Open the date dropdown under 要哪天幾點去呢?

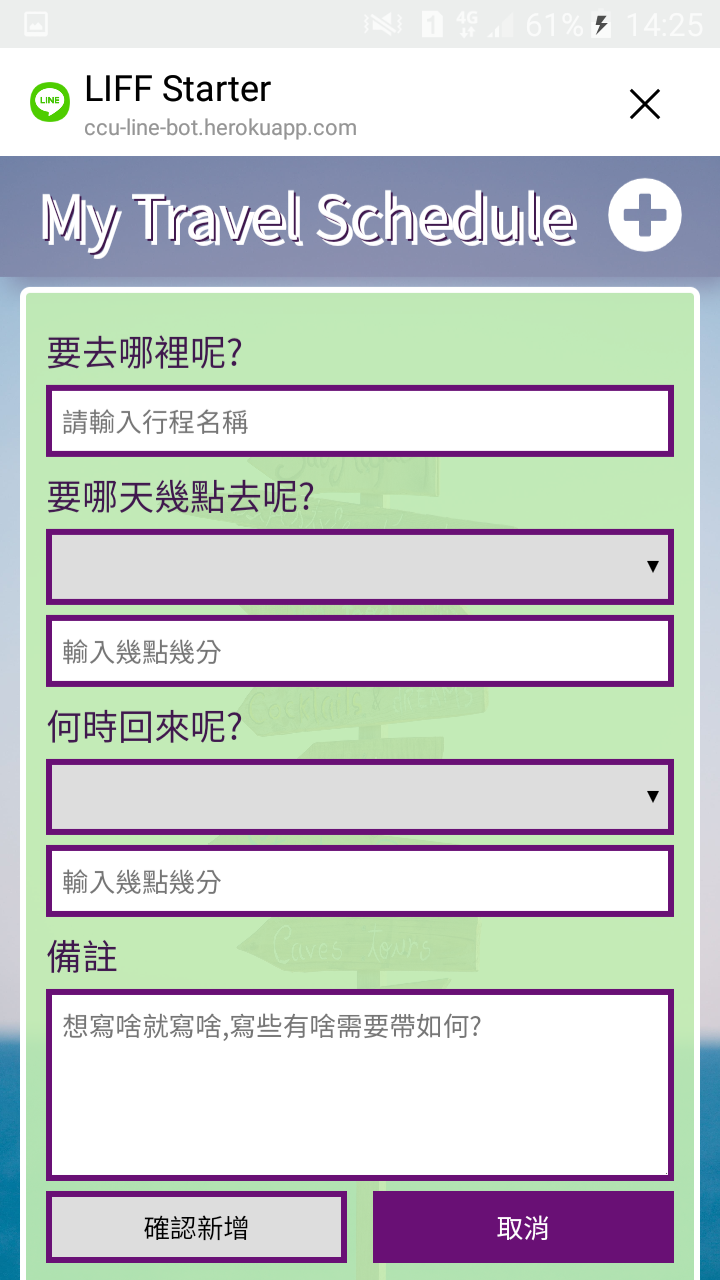(x=360, y=566)
